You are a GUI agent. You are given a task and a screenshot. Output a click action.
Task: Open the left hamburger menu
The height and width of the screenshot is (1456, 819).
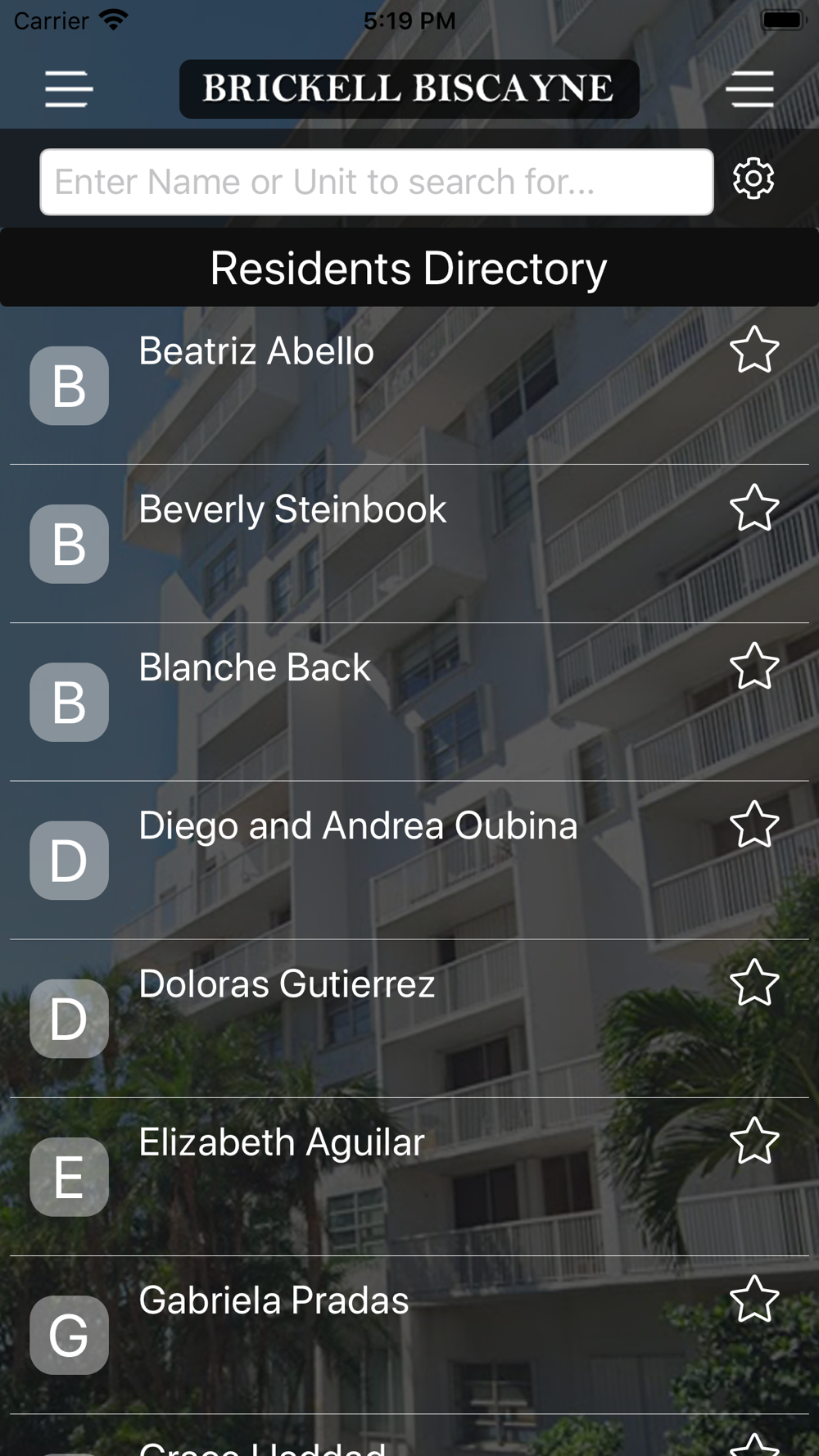(69, 88)
